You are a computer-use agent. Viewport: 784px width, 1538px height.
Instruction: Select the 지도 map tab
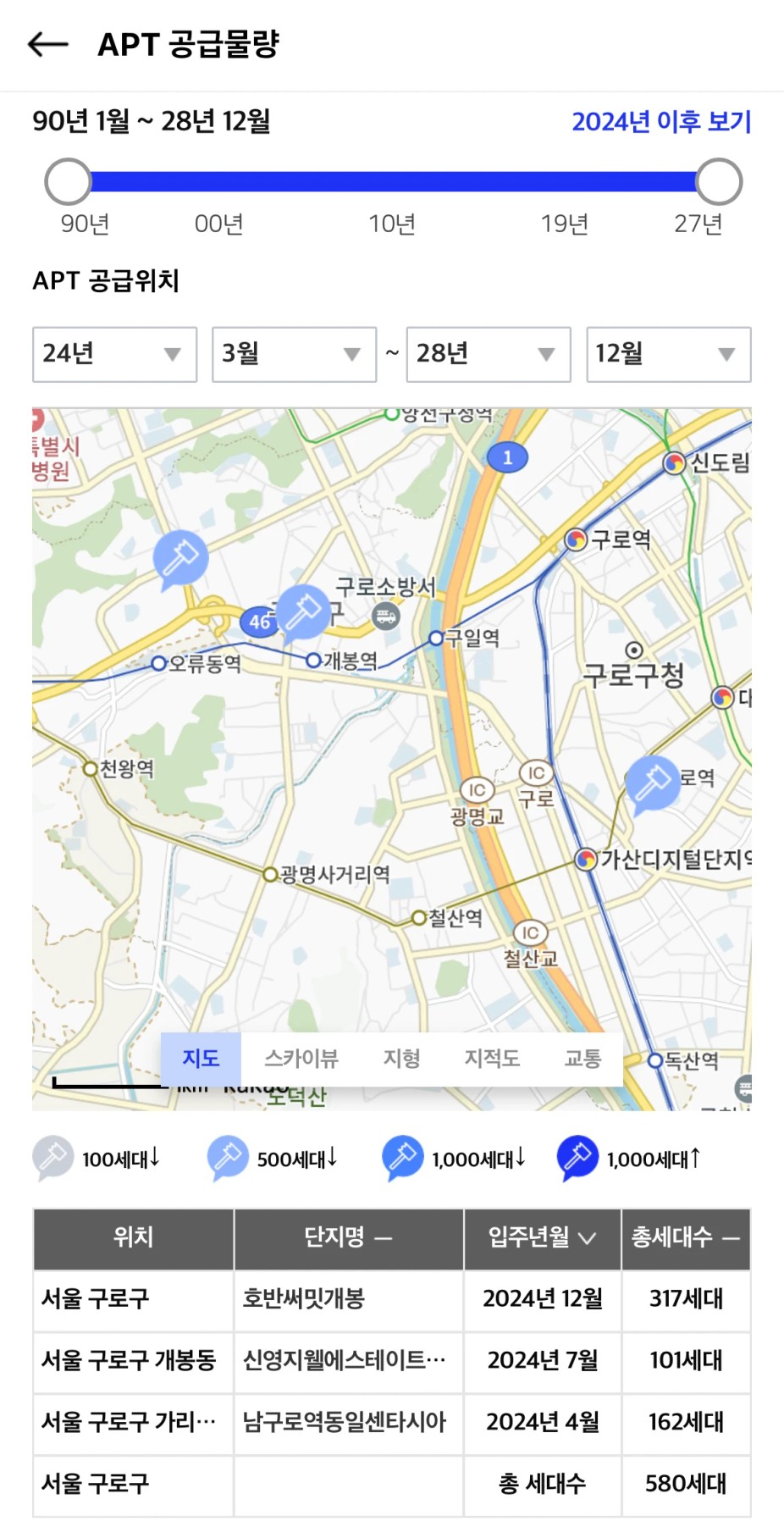[x=201, y=1058]
